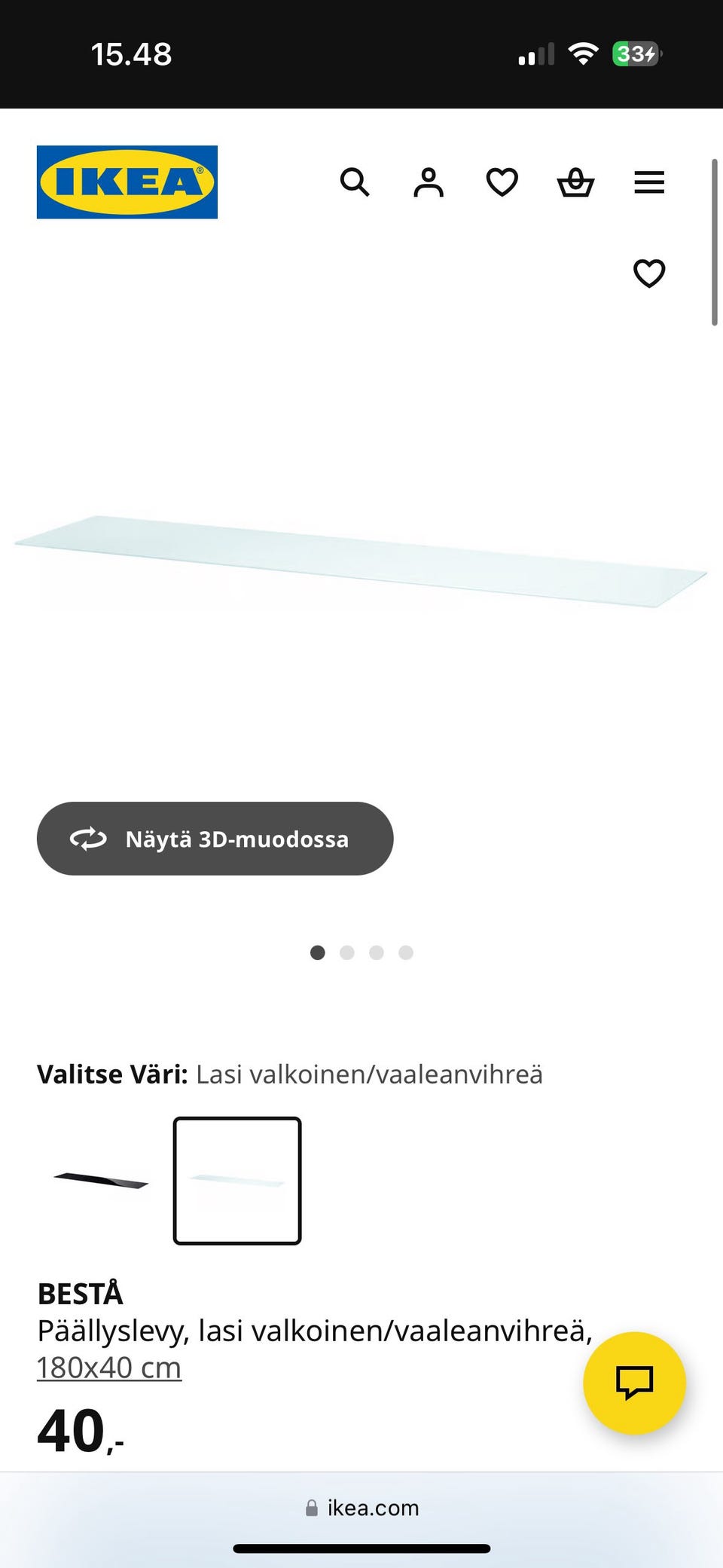
Task: Keep the white/light green variant selected
Action: [x=236, y=1181]
